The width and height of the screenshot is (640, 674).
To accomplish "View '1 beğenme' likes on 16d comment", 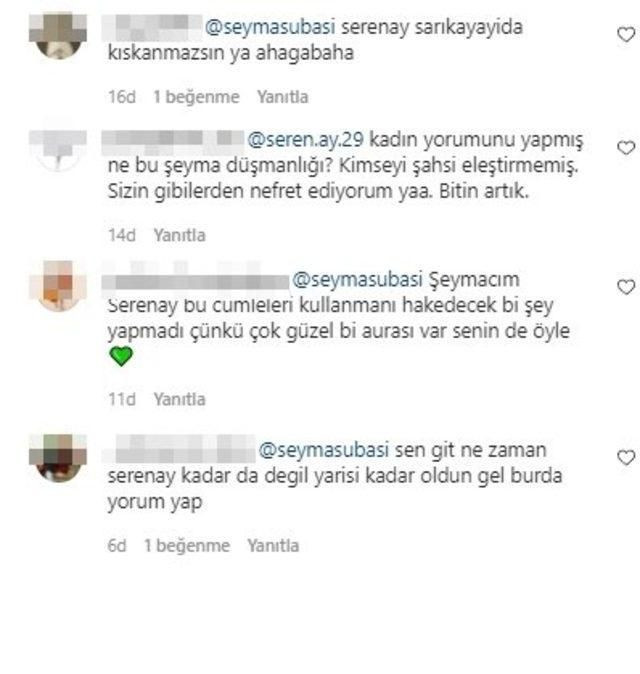I will 196,98.
